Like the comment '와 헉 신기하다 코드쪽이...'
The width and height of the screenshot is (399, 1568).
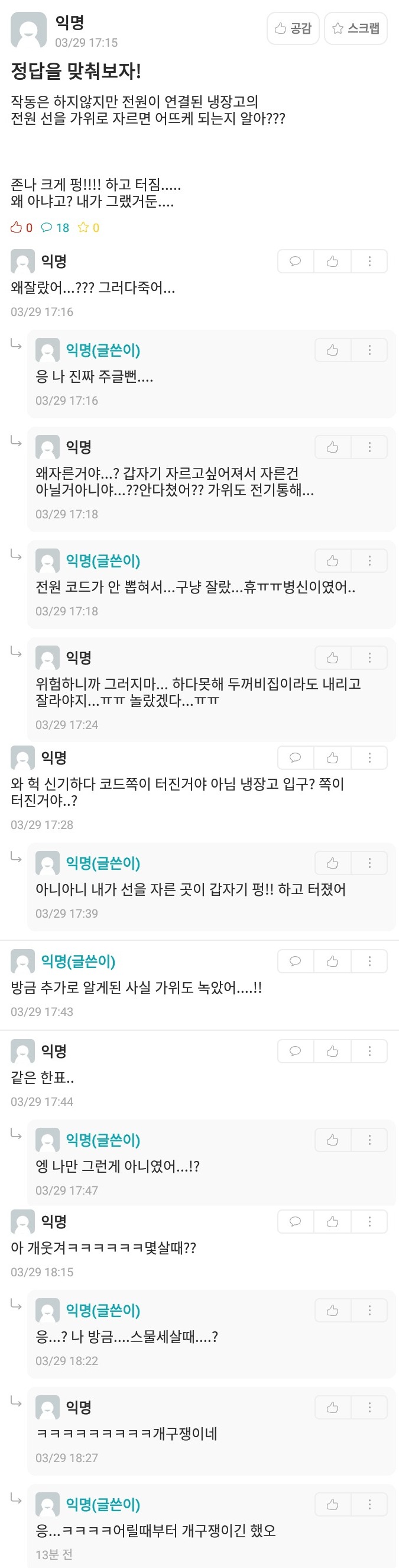(332, 757)
